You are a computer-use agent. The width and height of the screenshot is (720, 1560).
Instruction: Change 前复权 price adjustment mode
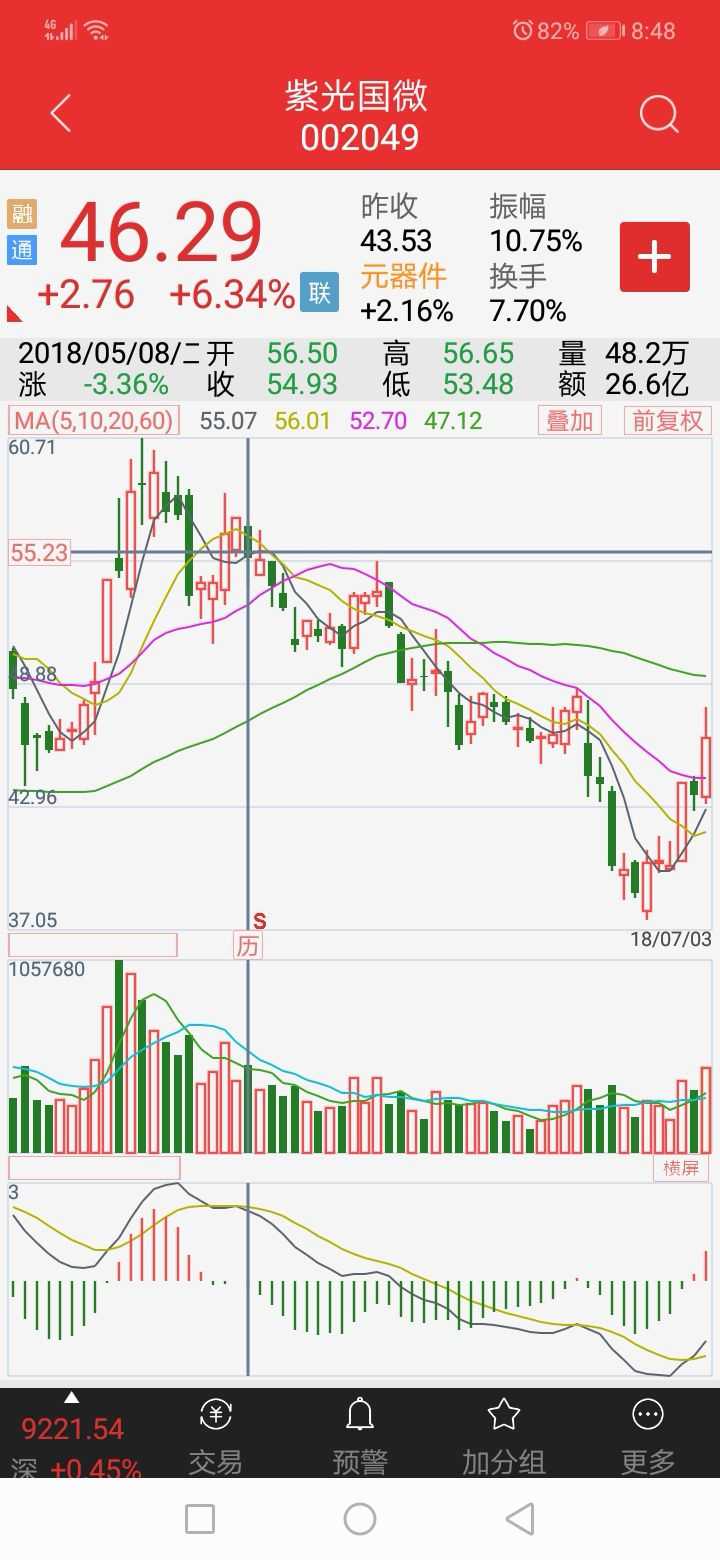point(668,420)
